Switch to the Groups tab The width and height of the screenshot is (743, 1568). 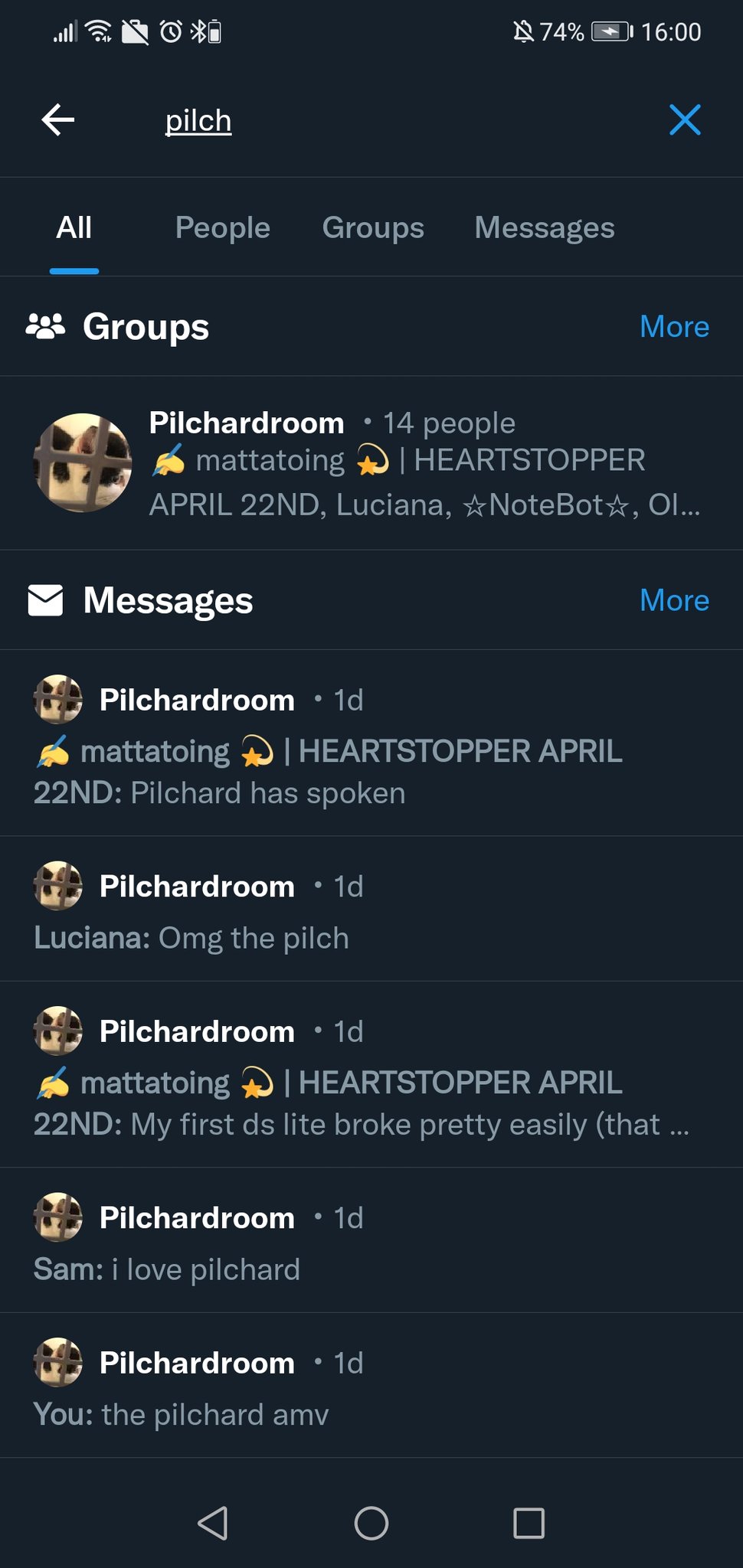(373, 228)
